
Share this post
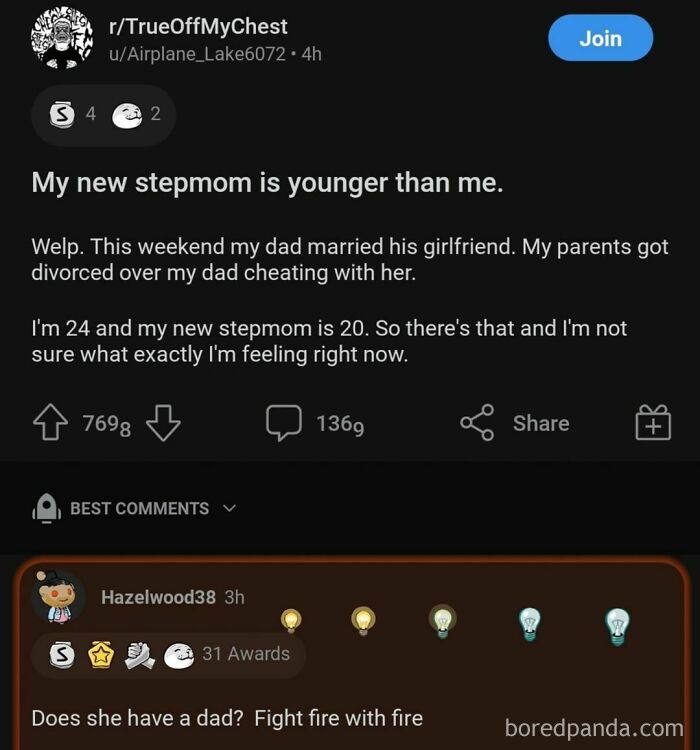click(x=515, y=423)
